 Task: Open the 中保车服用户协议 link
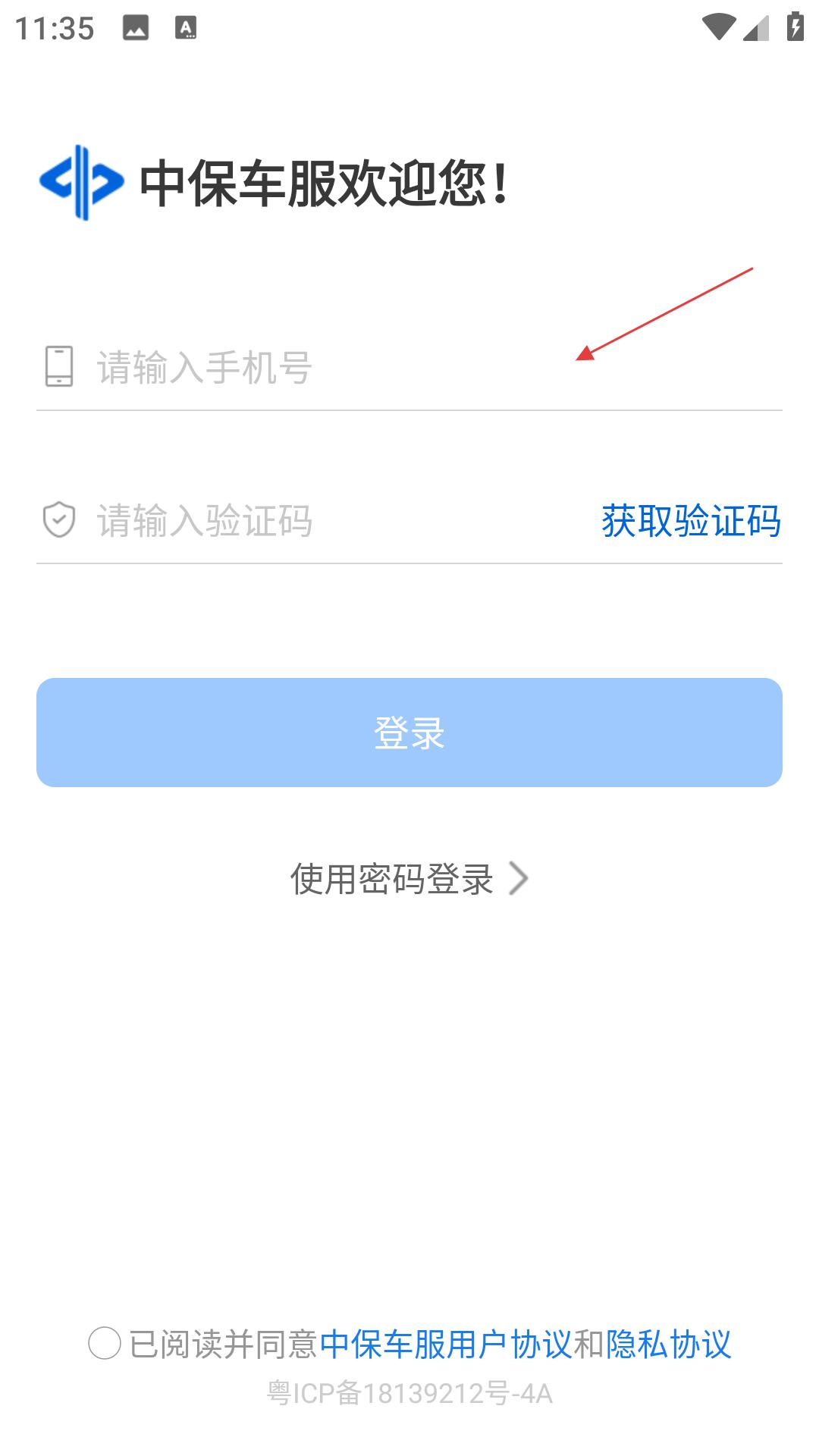446,1344
